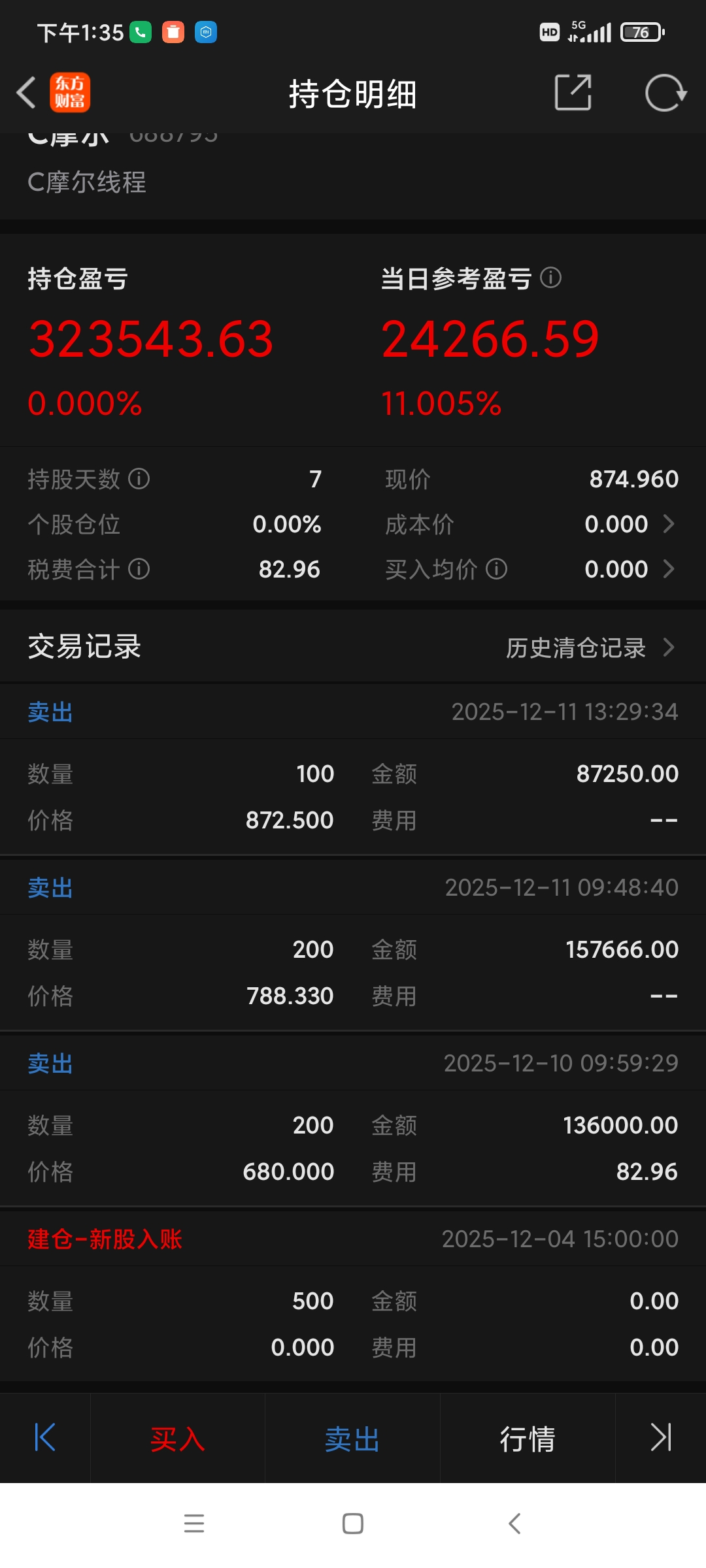Open the 买入均价 details
Screen dimensions: 706x1568
coord(668,569)
